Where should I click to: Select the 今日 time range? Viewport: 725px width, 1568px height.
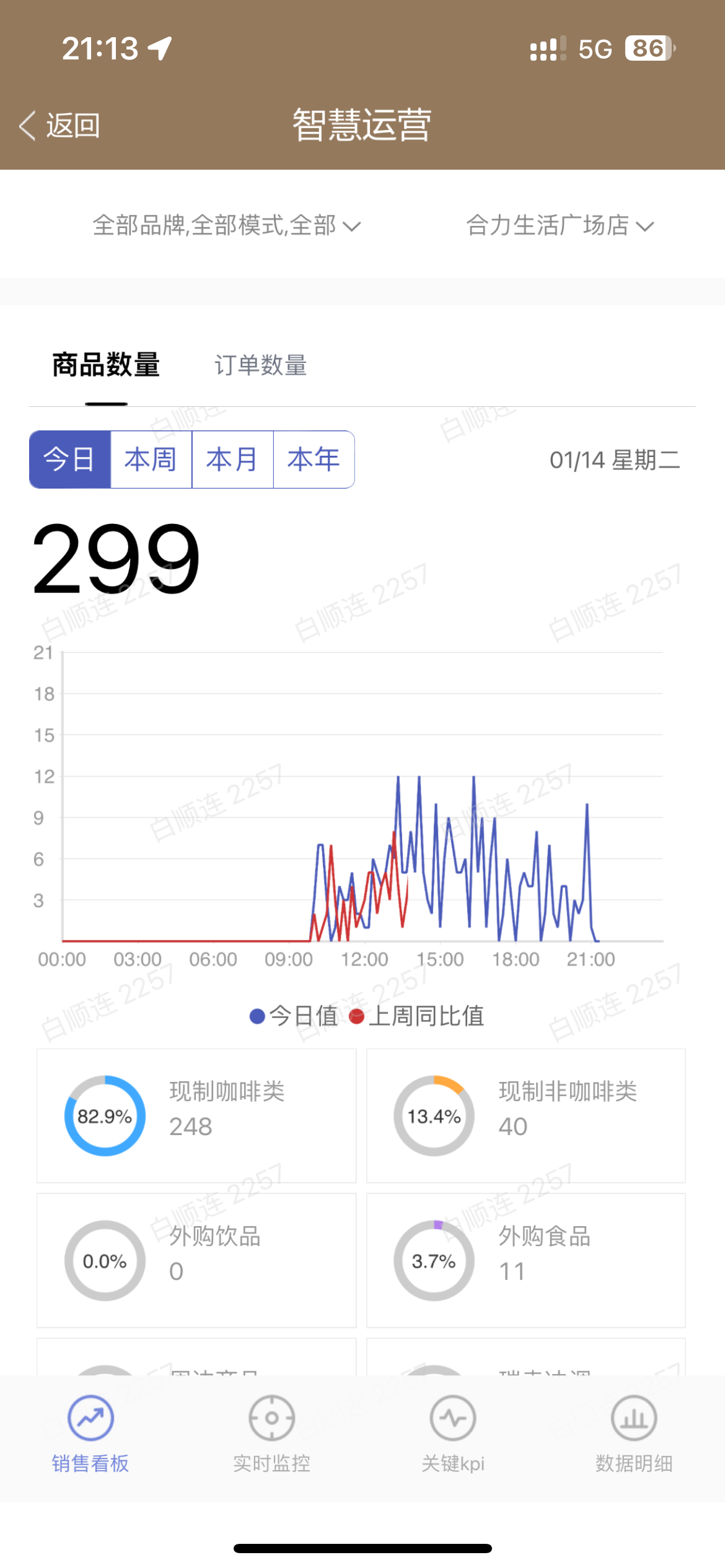pos(70,460)
